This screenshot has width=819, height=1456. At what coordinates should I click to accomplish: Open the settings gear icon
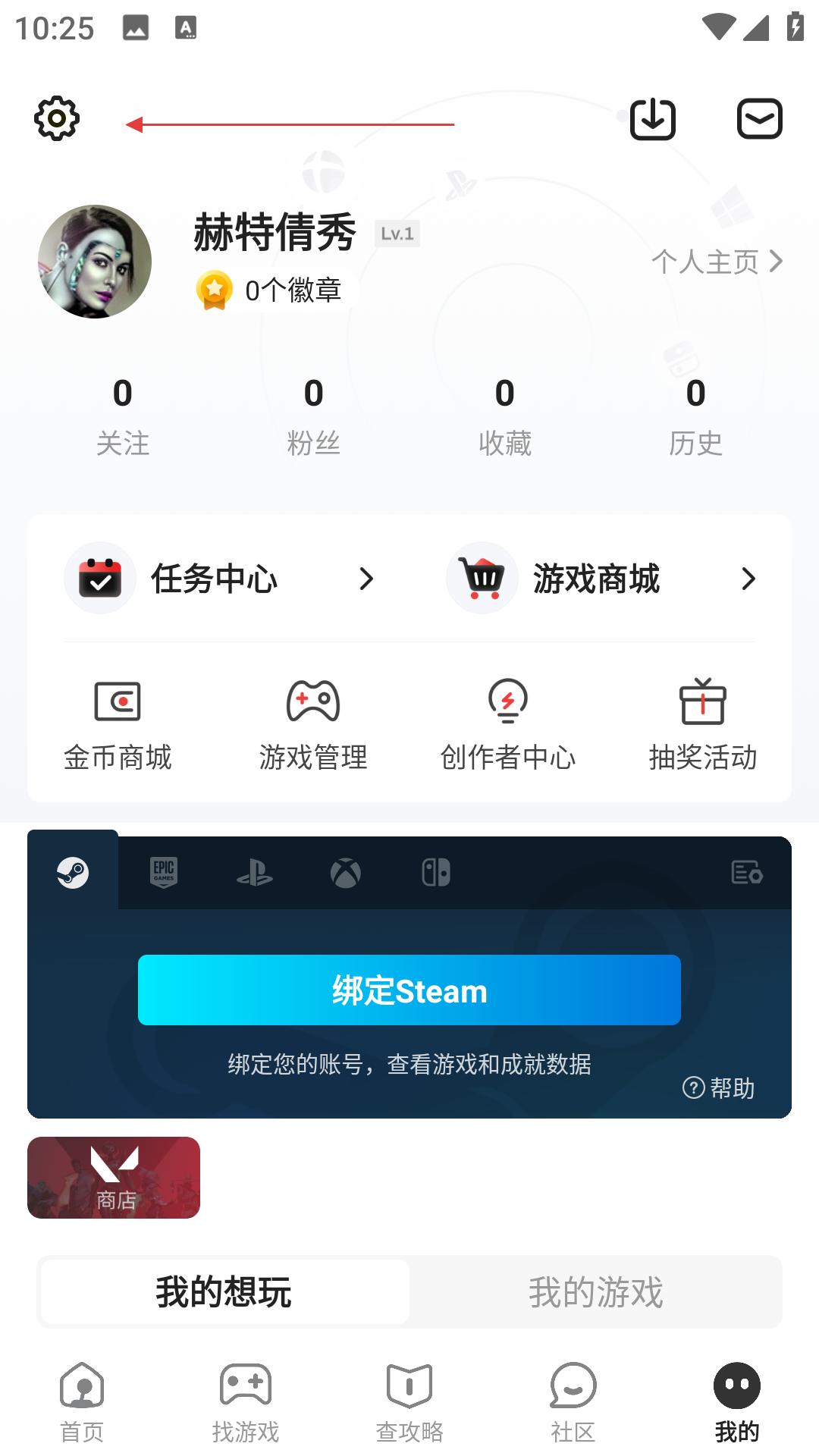point(57,118)
